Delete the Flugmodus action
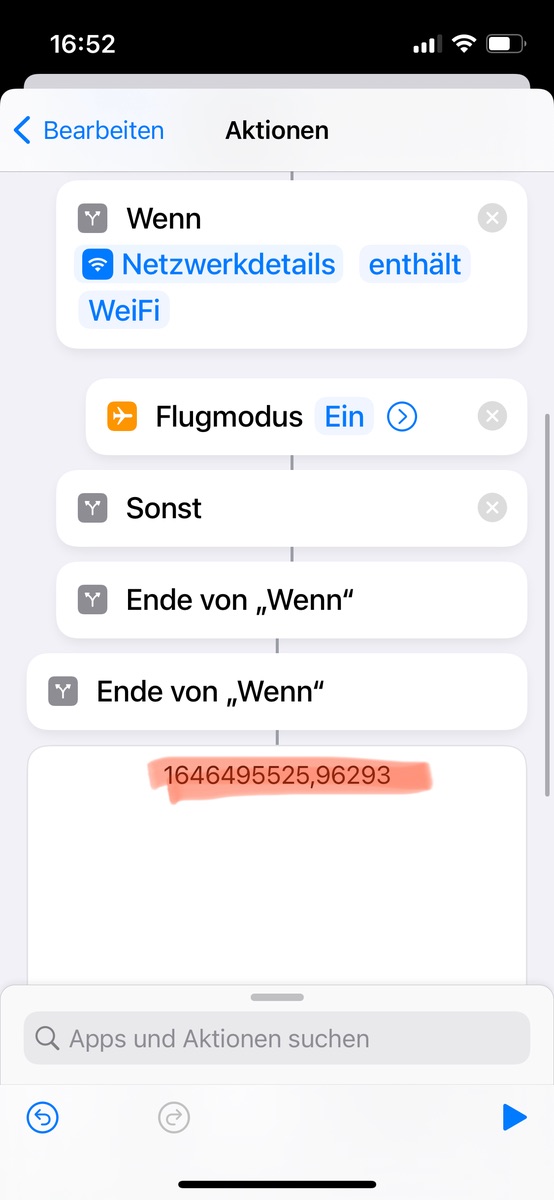554x1200 pixels. point(492,417)
